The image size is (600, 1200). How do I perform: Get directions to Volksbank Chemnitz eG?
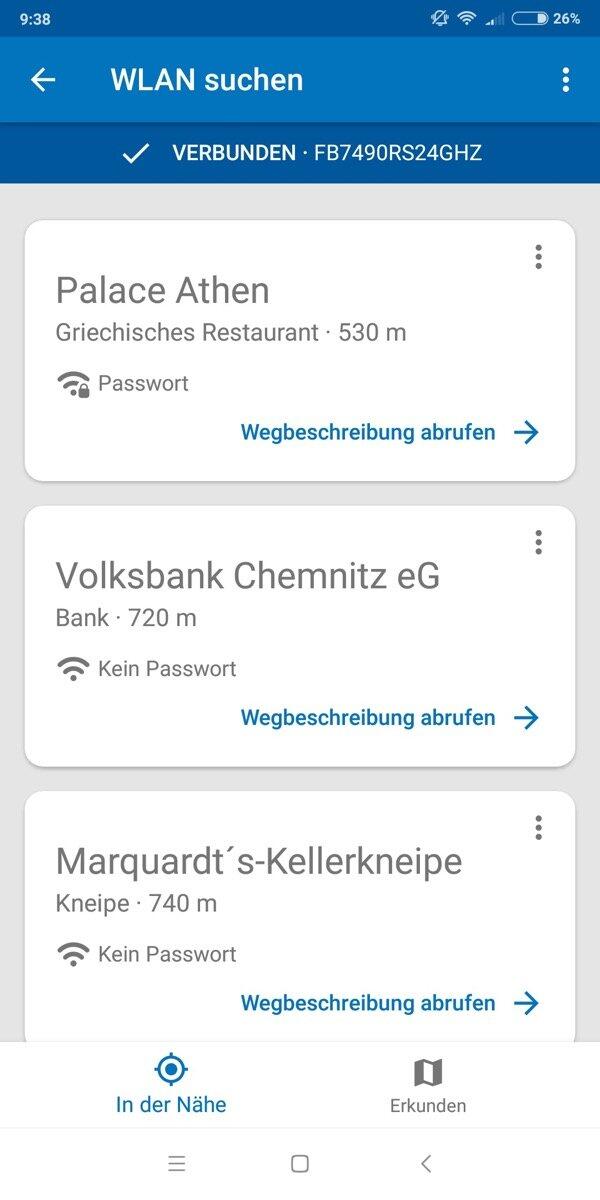click(x=389, y=718)
